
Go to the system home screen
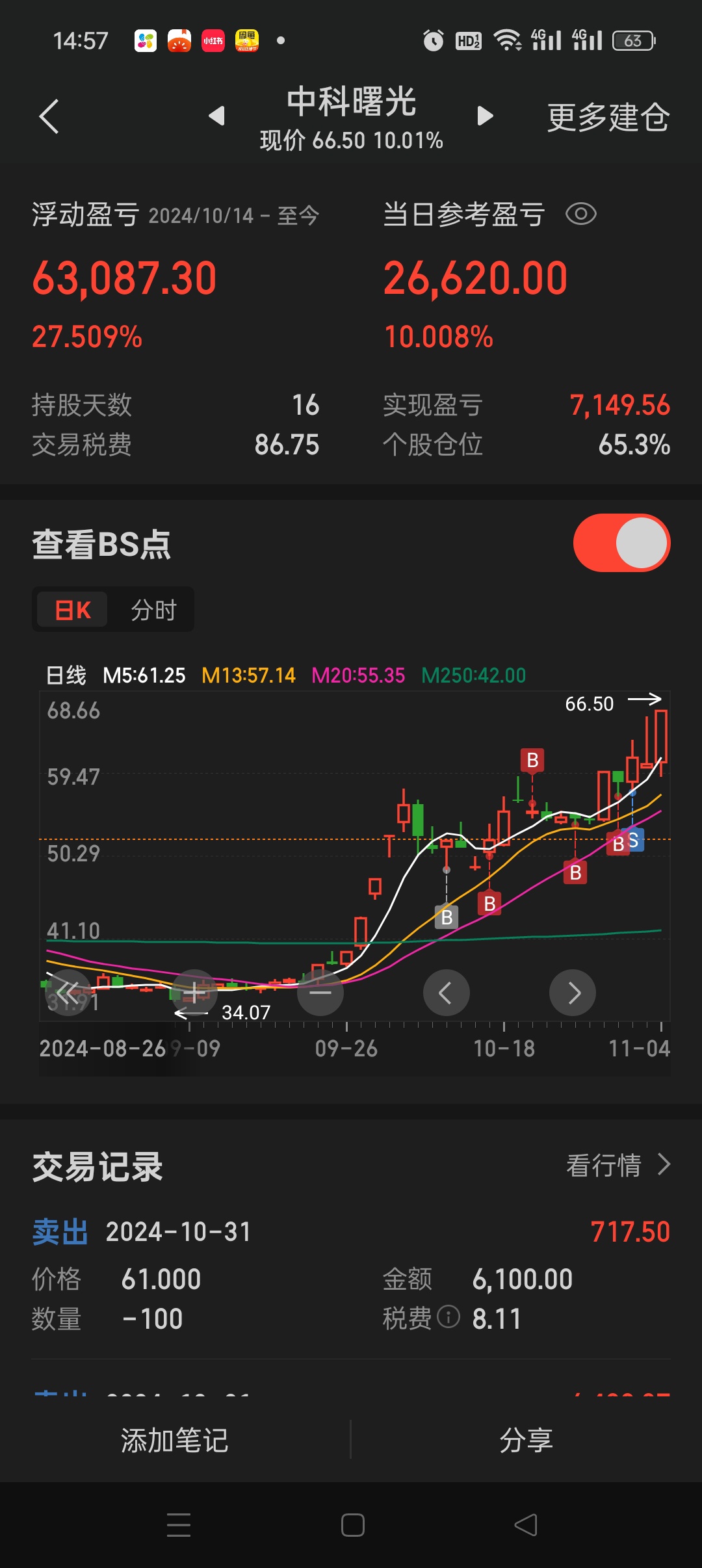tap(352, 1525)
